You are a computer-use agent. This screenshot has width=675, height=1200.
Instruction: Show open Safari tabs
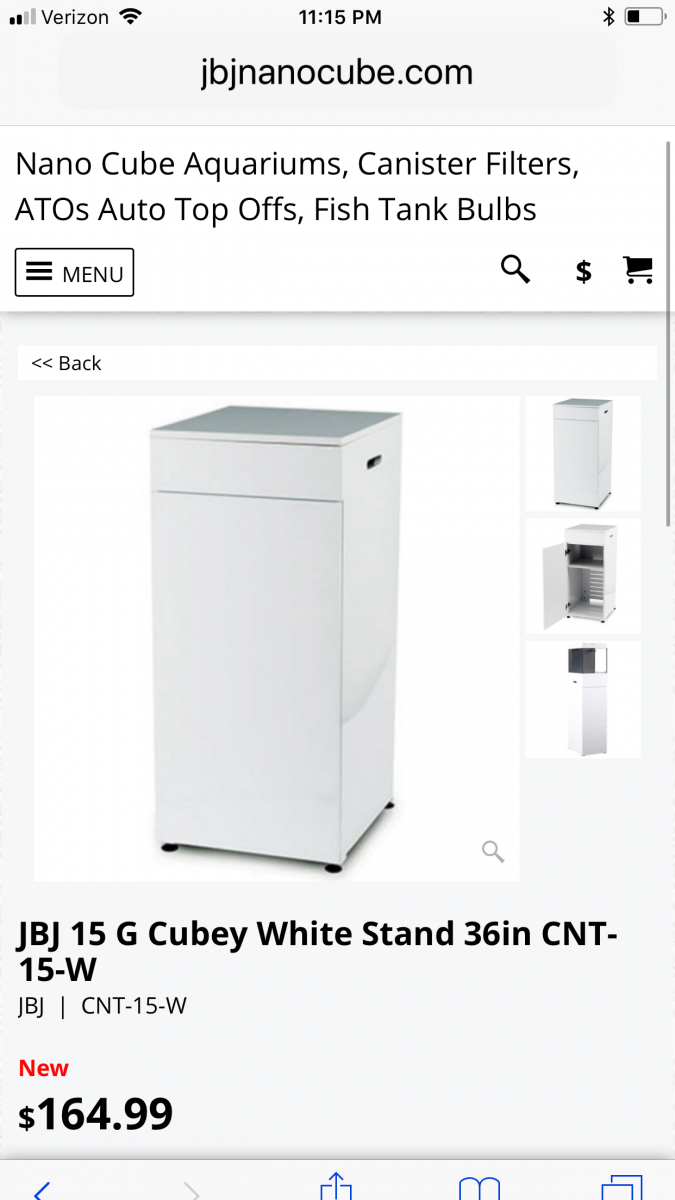pyautogui.click(x=621, y=1187)
